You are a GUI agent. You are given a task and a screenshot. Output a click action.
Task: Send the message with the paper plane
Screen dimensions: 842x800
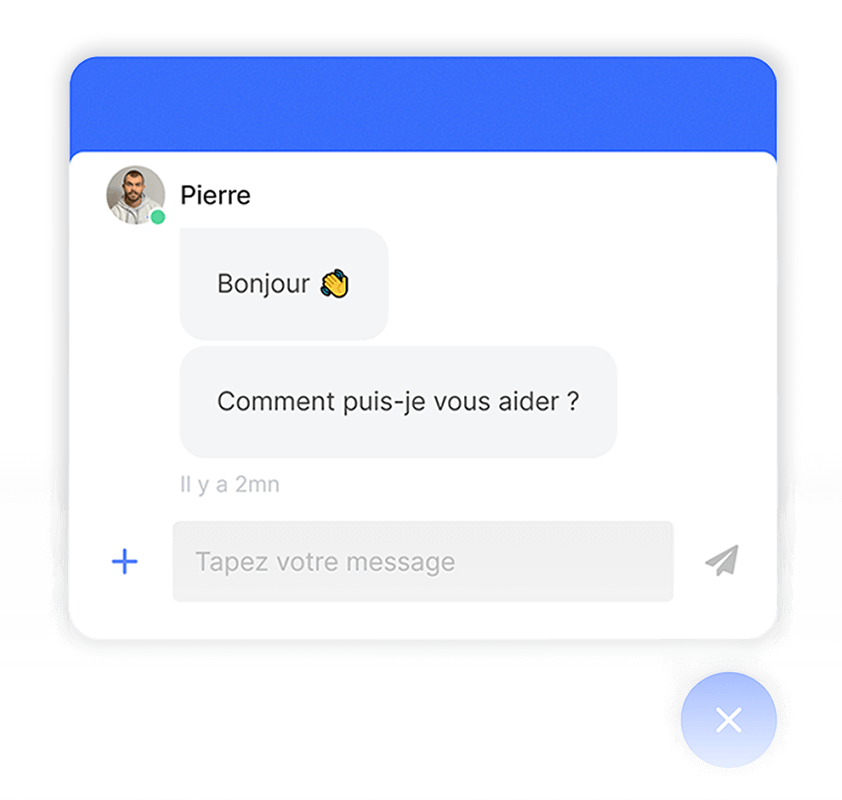pyautogui.click(x=721, y=561)
